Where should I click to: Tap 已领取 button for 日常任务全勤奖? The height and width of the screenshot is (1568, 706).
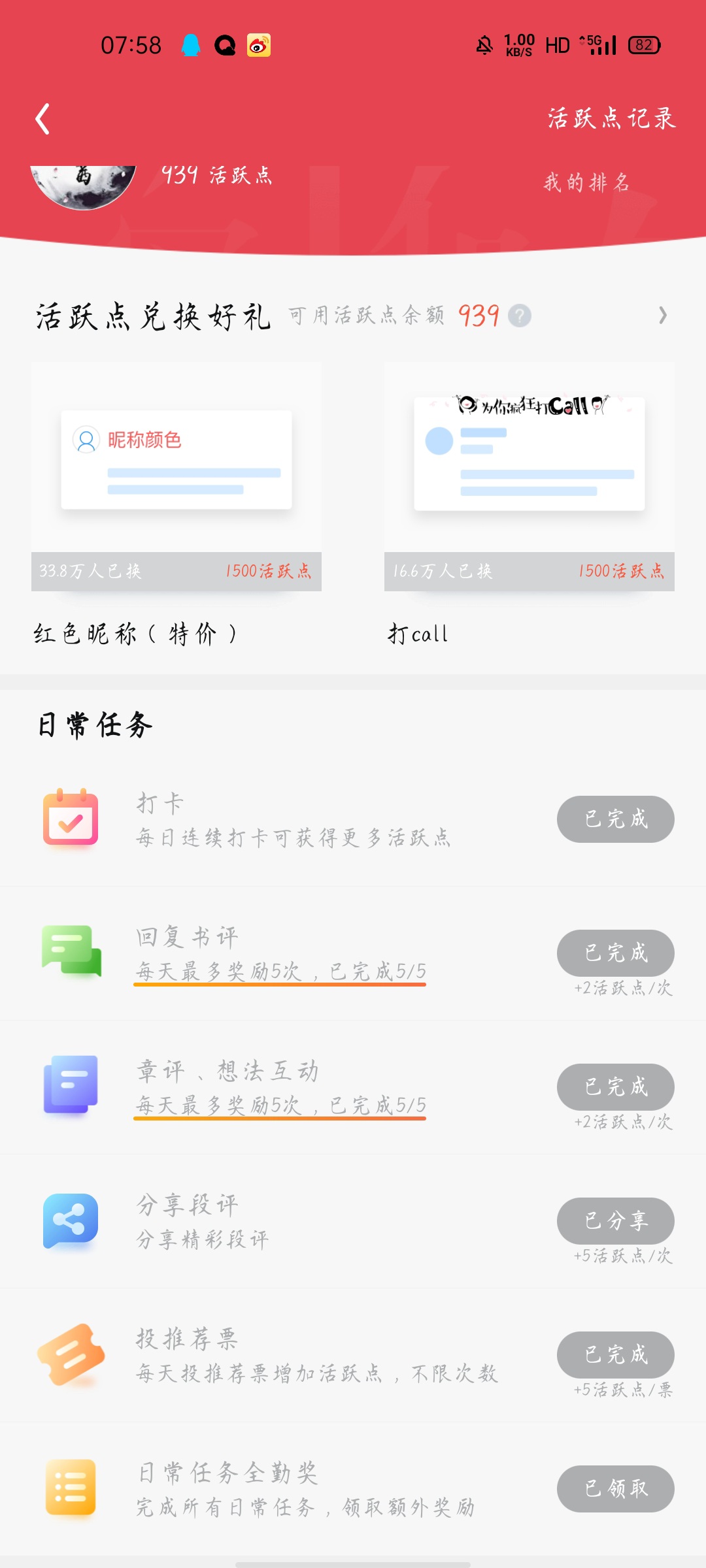click(x=616, y=1489)
